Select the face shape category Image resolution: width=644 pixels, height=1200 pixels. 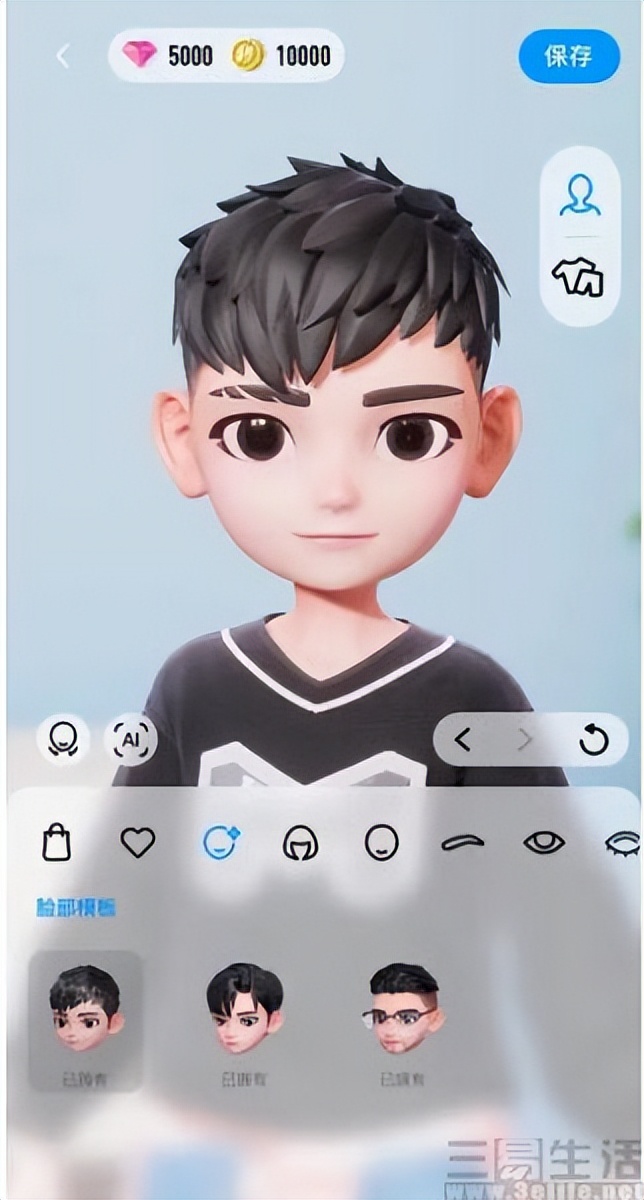point(381,844)
